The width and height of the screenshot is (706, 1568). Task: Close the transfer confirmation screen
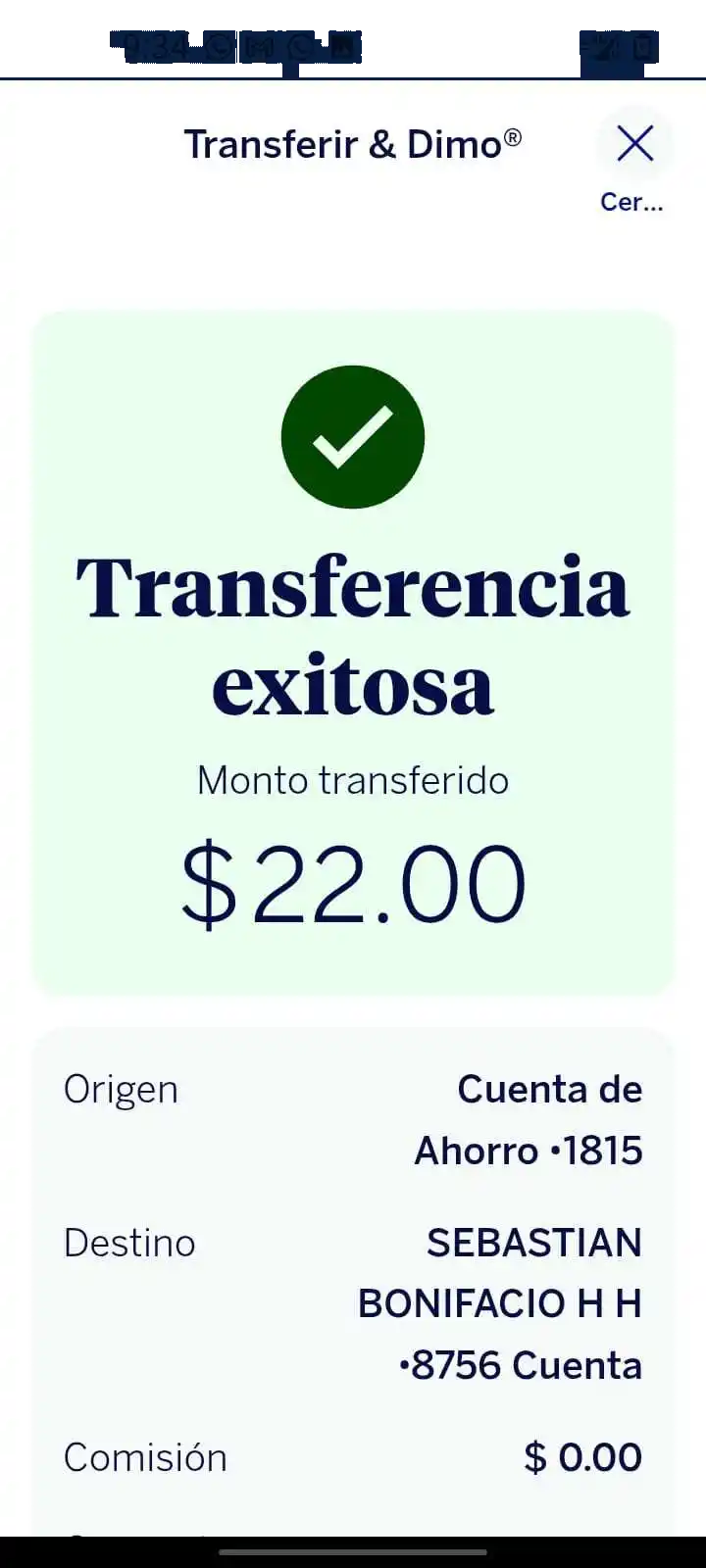[x=634, y=145]
